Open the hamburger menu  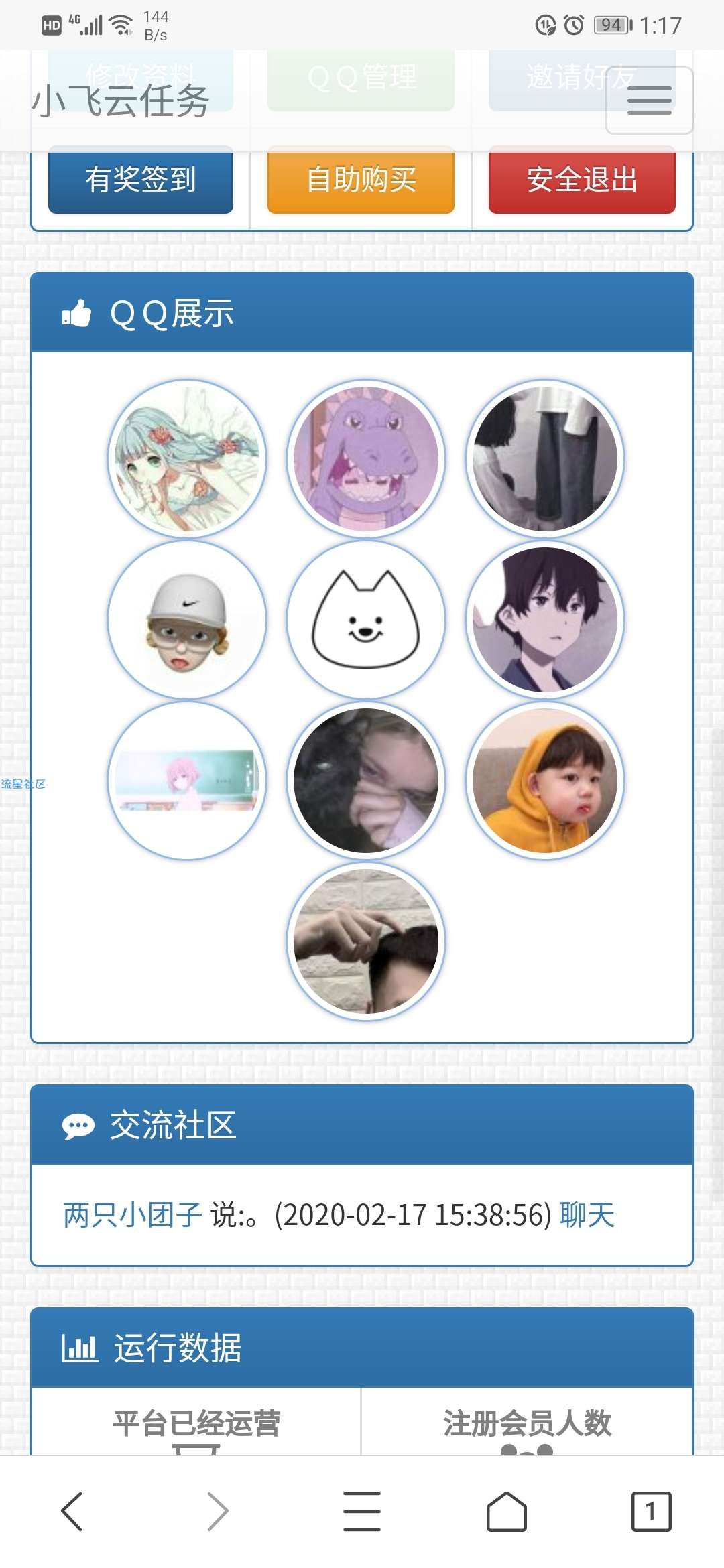pos(648,101)
